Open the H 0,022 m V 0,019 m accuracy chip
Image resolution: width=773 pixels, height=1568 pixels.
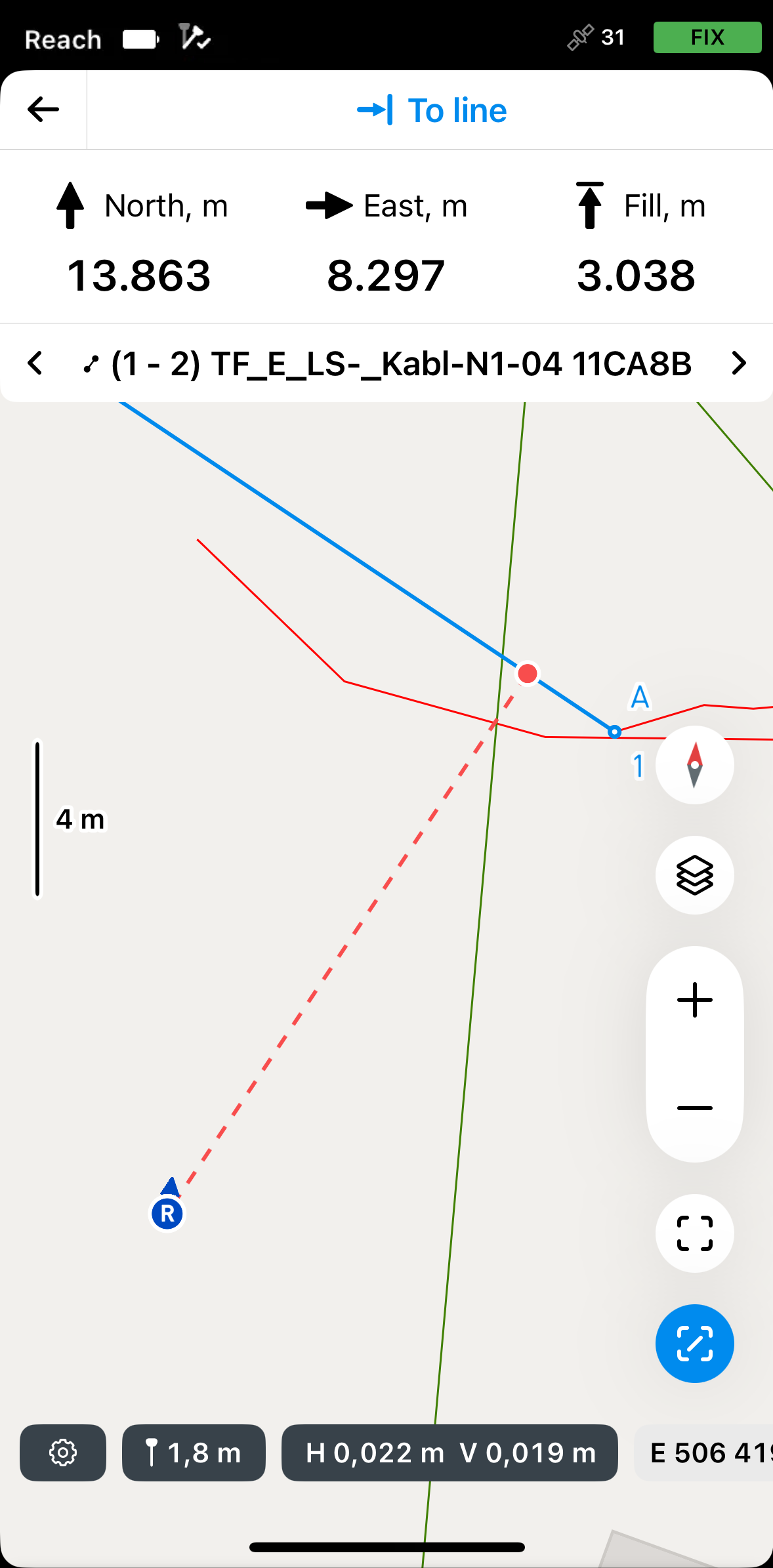click(x=449, y=1453)
